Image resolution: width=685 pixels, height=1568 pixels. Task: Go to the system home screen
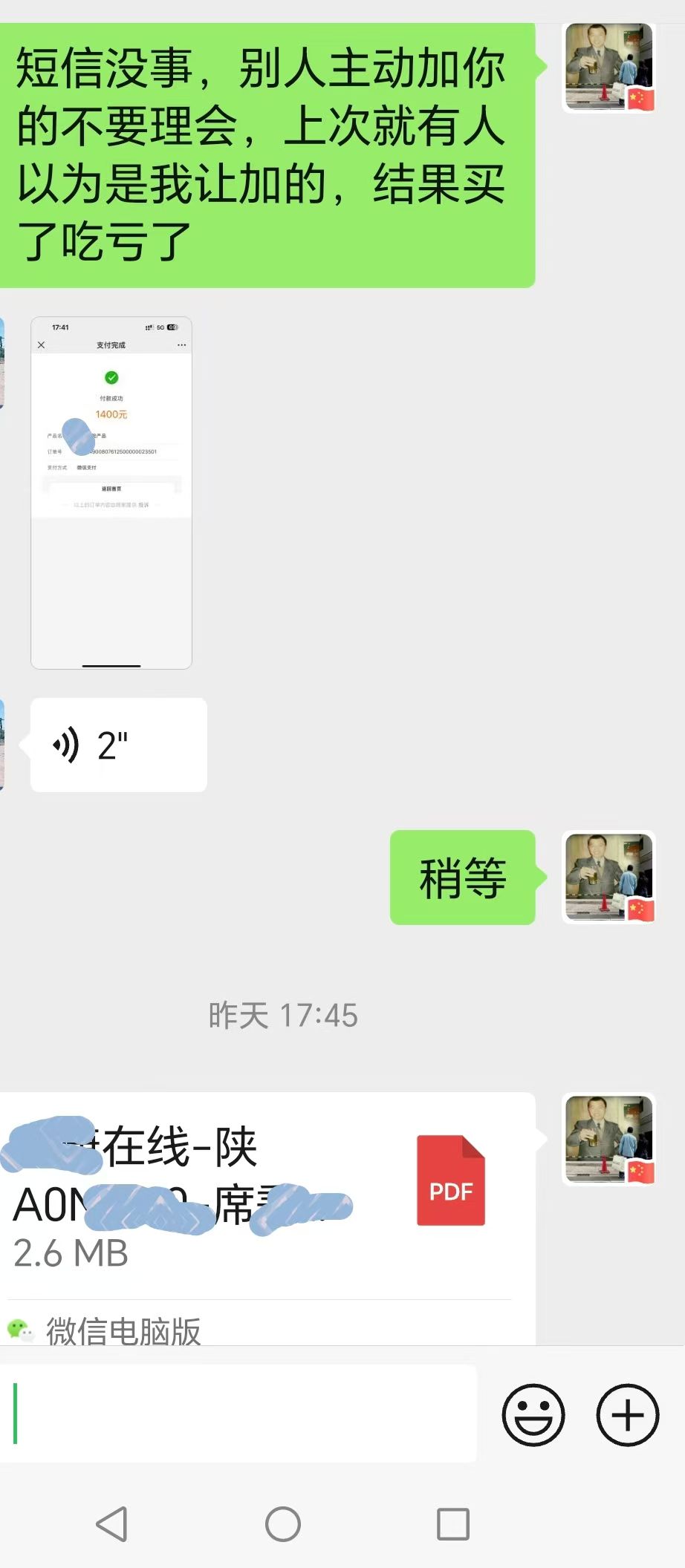(x=283, y=1524)
